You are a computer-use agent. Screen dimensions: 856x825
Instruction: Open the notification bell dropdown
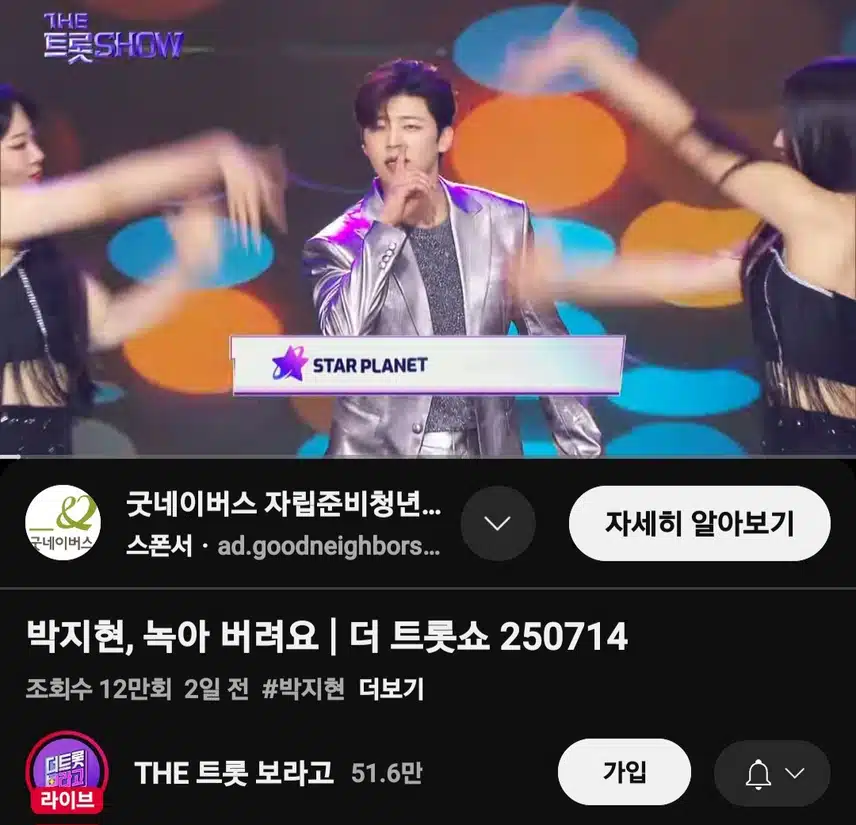click(x=773, y=773)
